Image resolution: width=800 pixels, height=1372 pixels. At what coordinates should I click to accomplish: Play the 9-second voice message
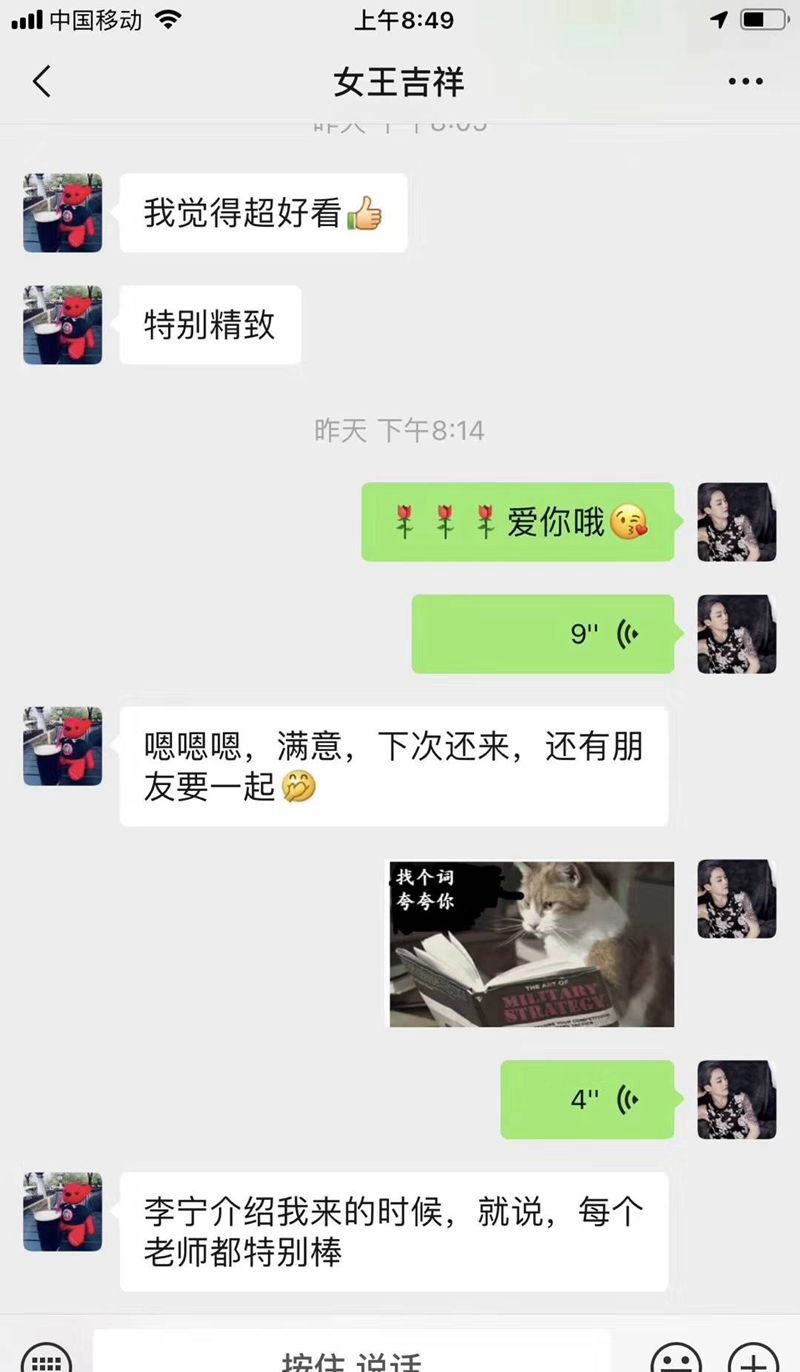pyautogui.click(x=543, y=633)
